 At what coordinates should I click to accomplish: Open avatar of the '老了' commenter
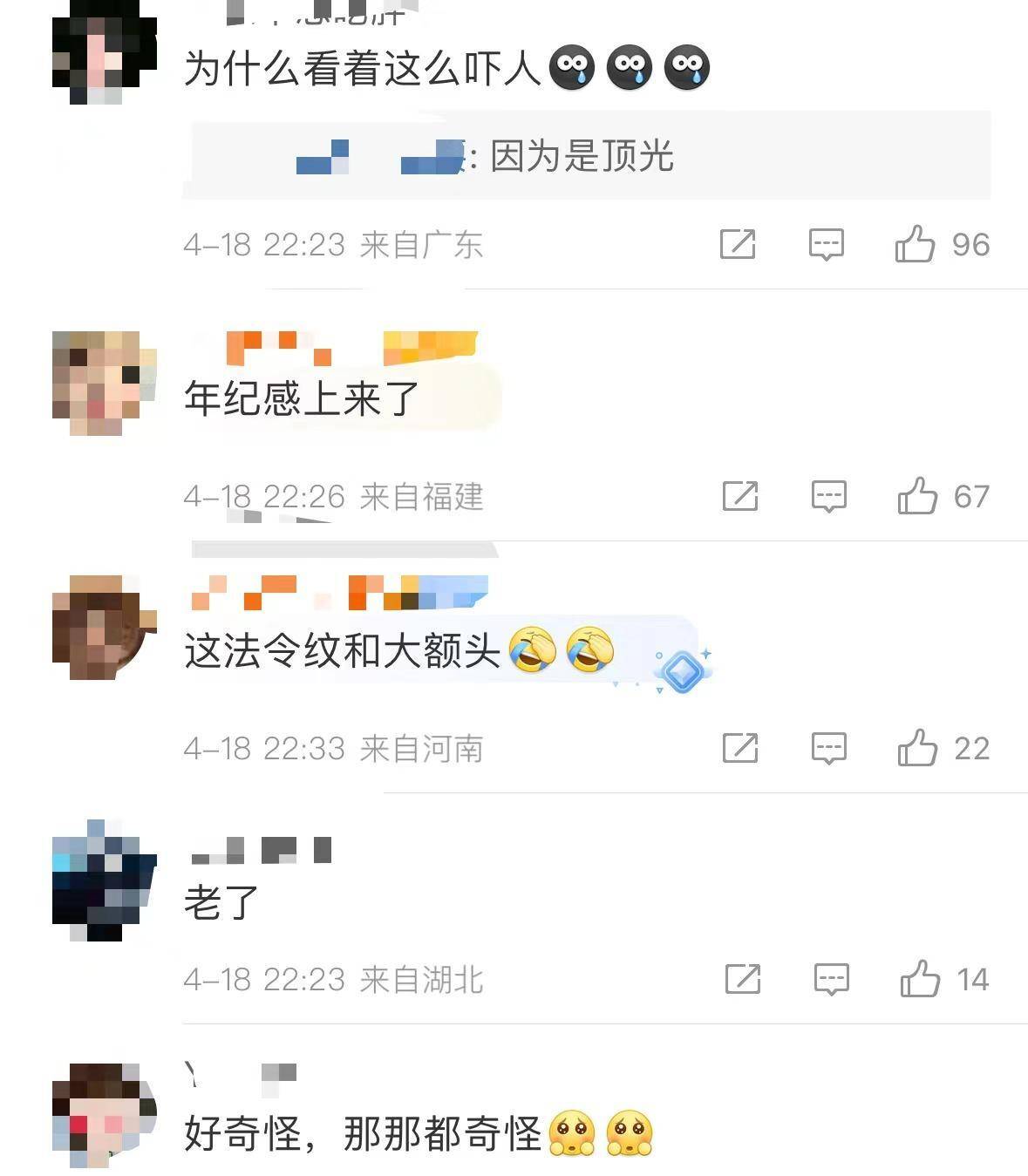[x=104, y=880]
